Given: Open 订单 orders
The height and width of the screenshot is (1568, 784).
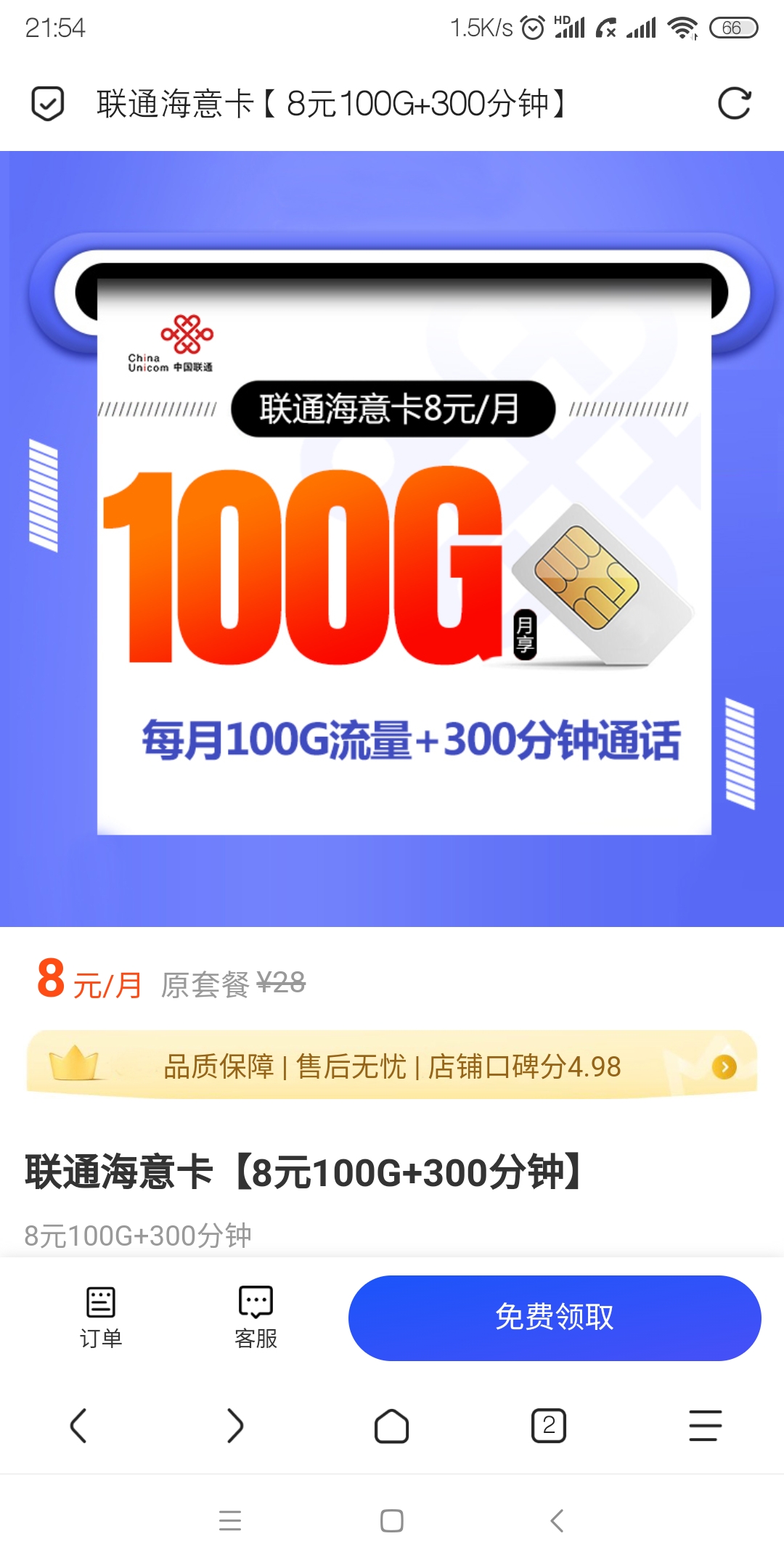Looking at the screenshot, I should [x=101, y=1317].
